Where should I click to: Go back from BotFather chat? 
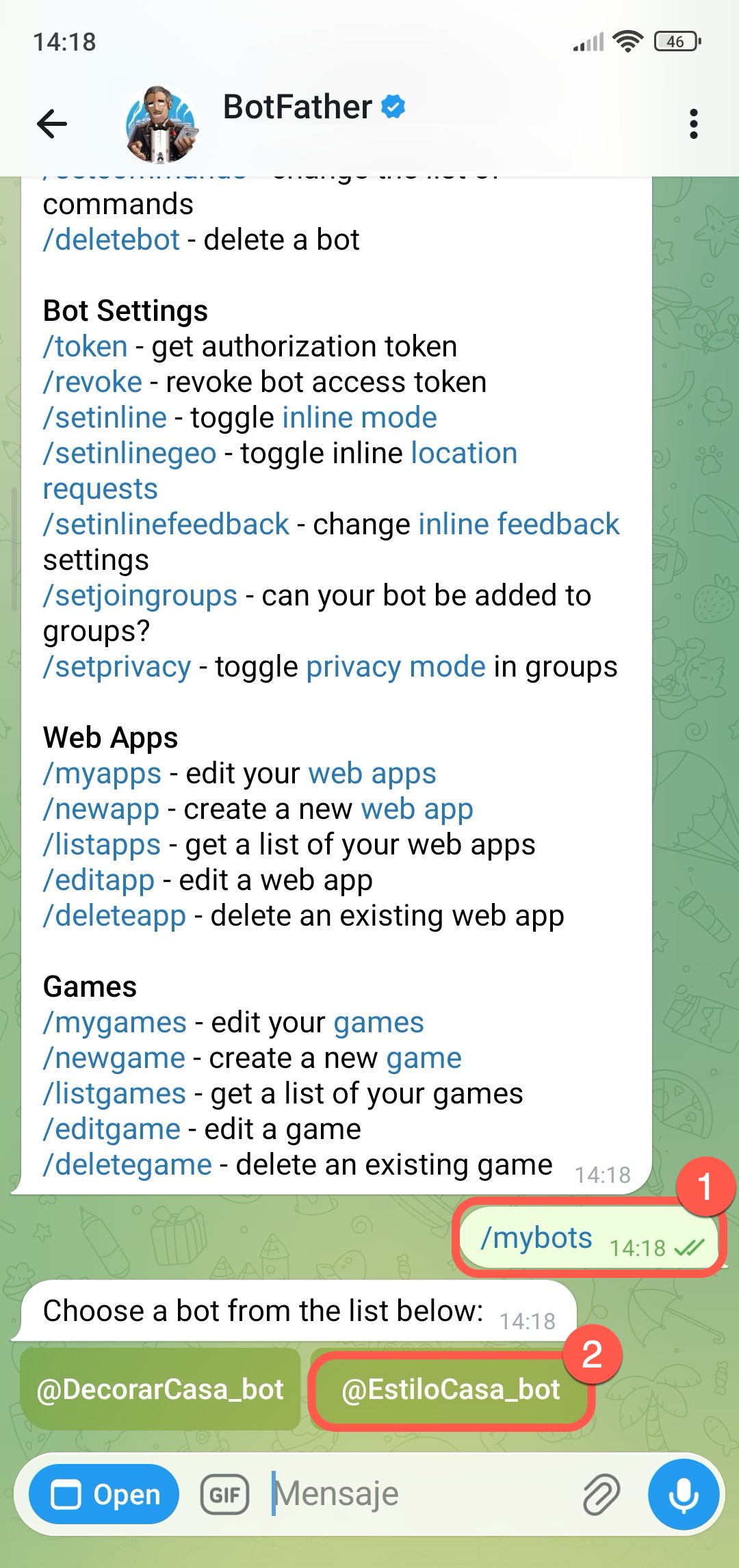[x=51, y=124]
